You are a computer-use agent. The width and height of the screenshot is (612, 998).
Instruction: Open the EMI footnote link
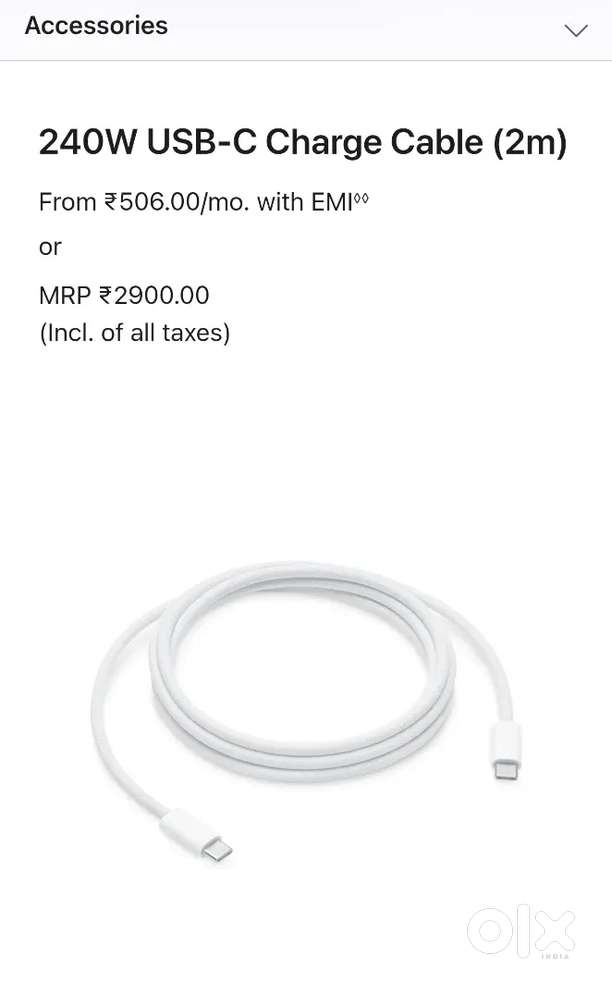[362, 198]
